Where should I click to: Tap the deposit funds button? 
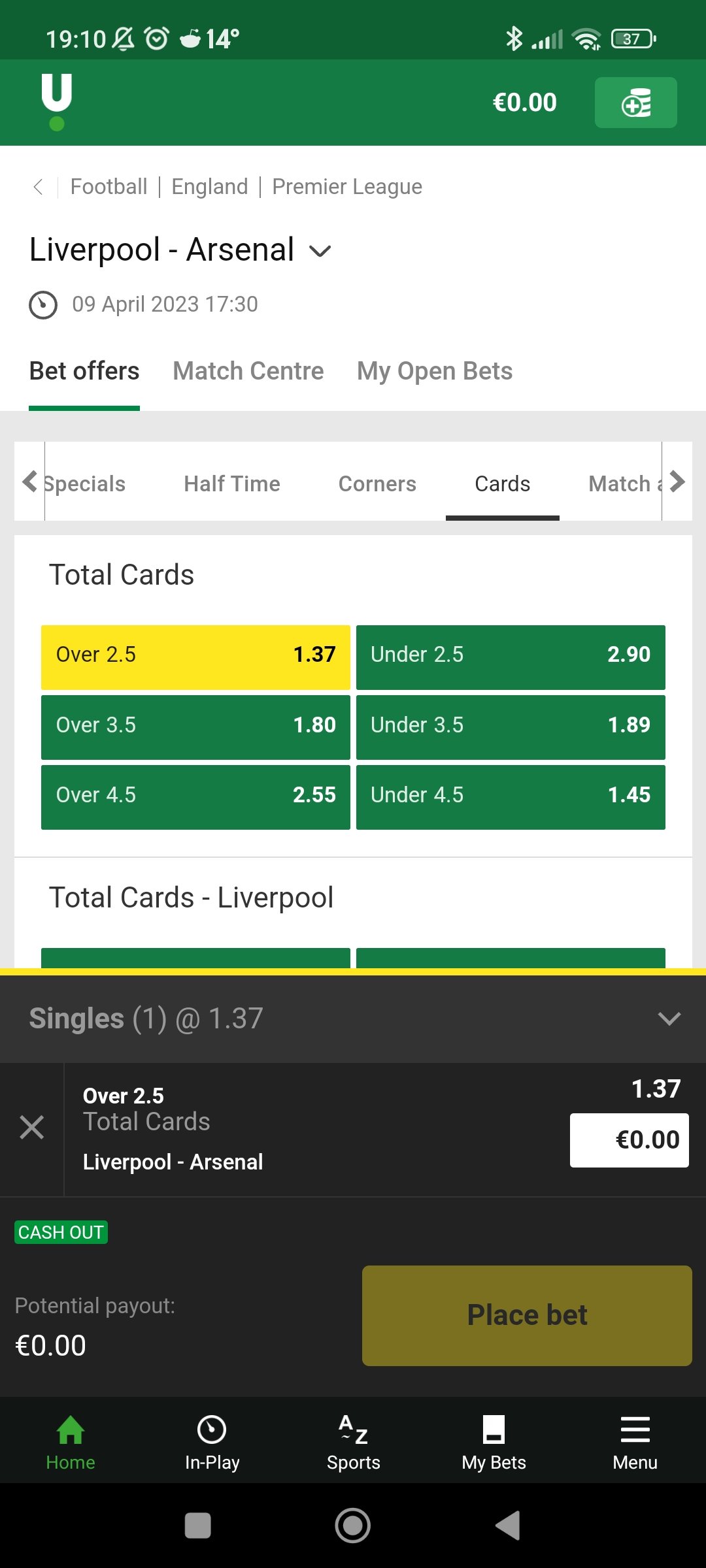[635, 103]
